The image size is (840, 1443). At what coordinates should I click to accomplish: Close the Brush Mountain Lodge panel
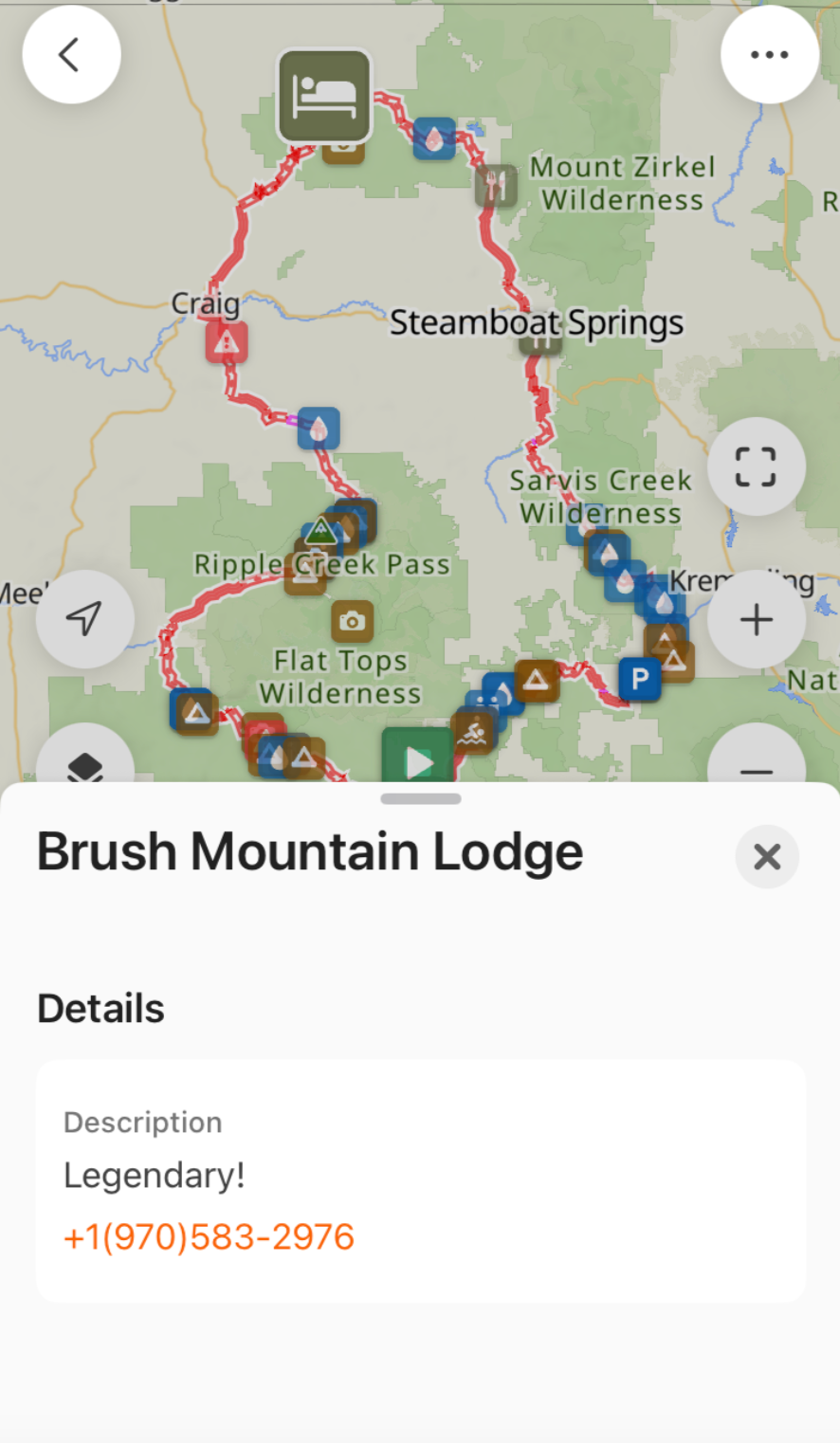tap(767, 857)
